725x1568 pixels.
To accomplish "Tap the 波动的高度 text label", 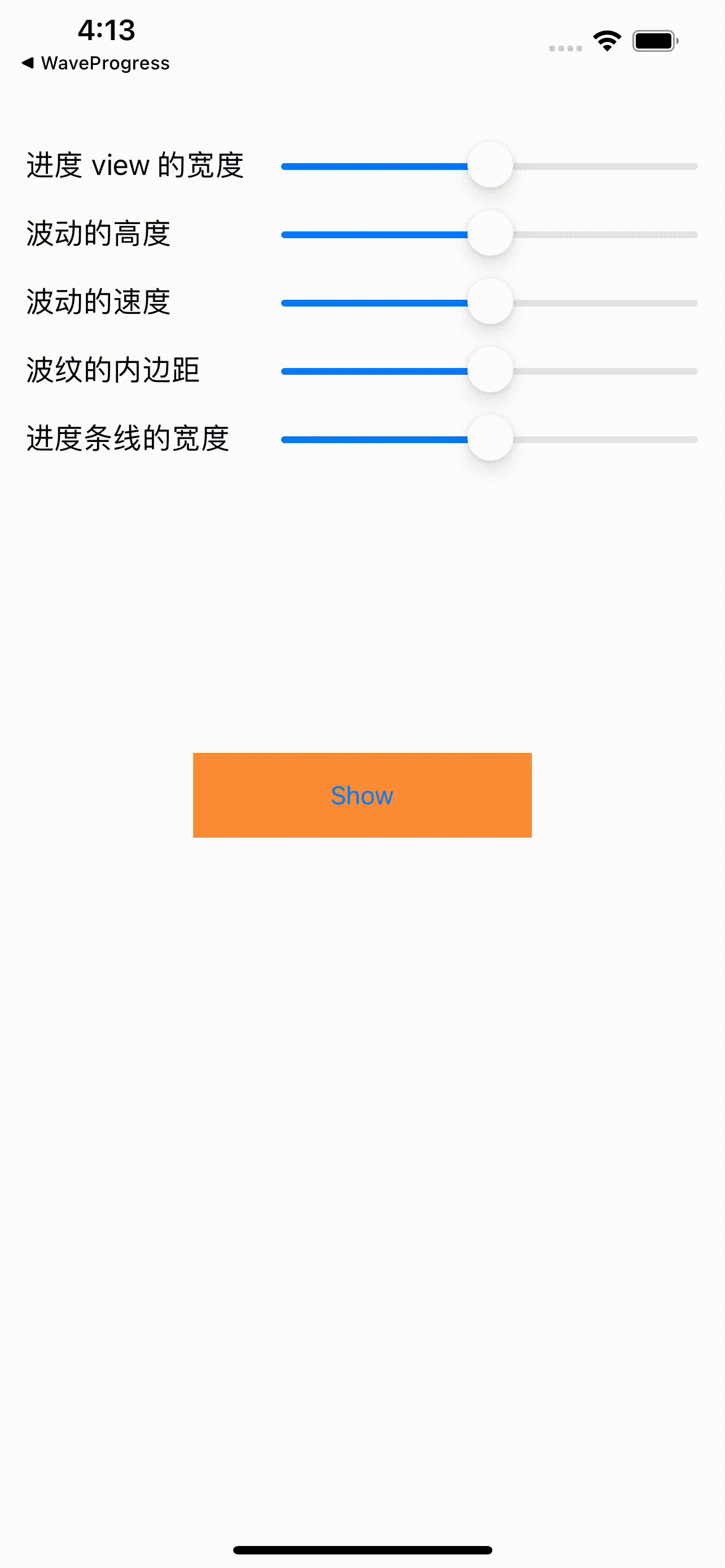I will coord(99,233).
